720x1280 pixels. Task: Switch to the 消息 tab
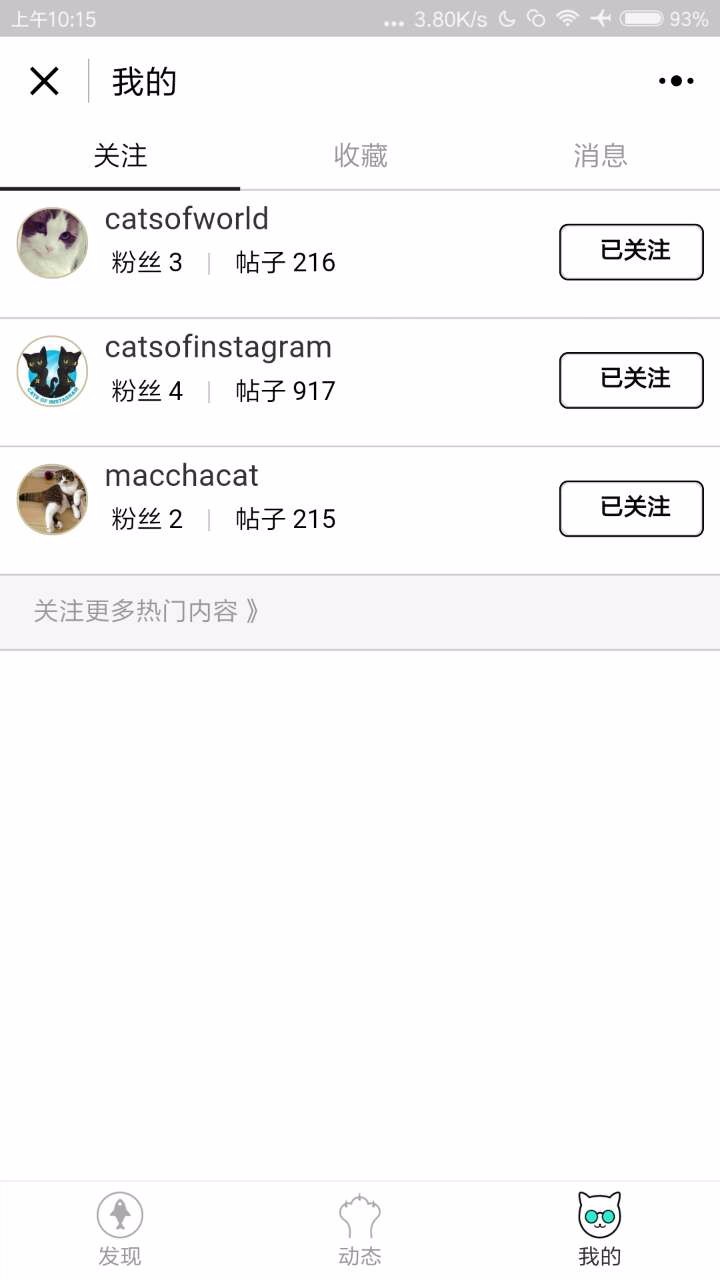(x=600, y=156)
